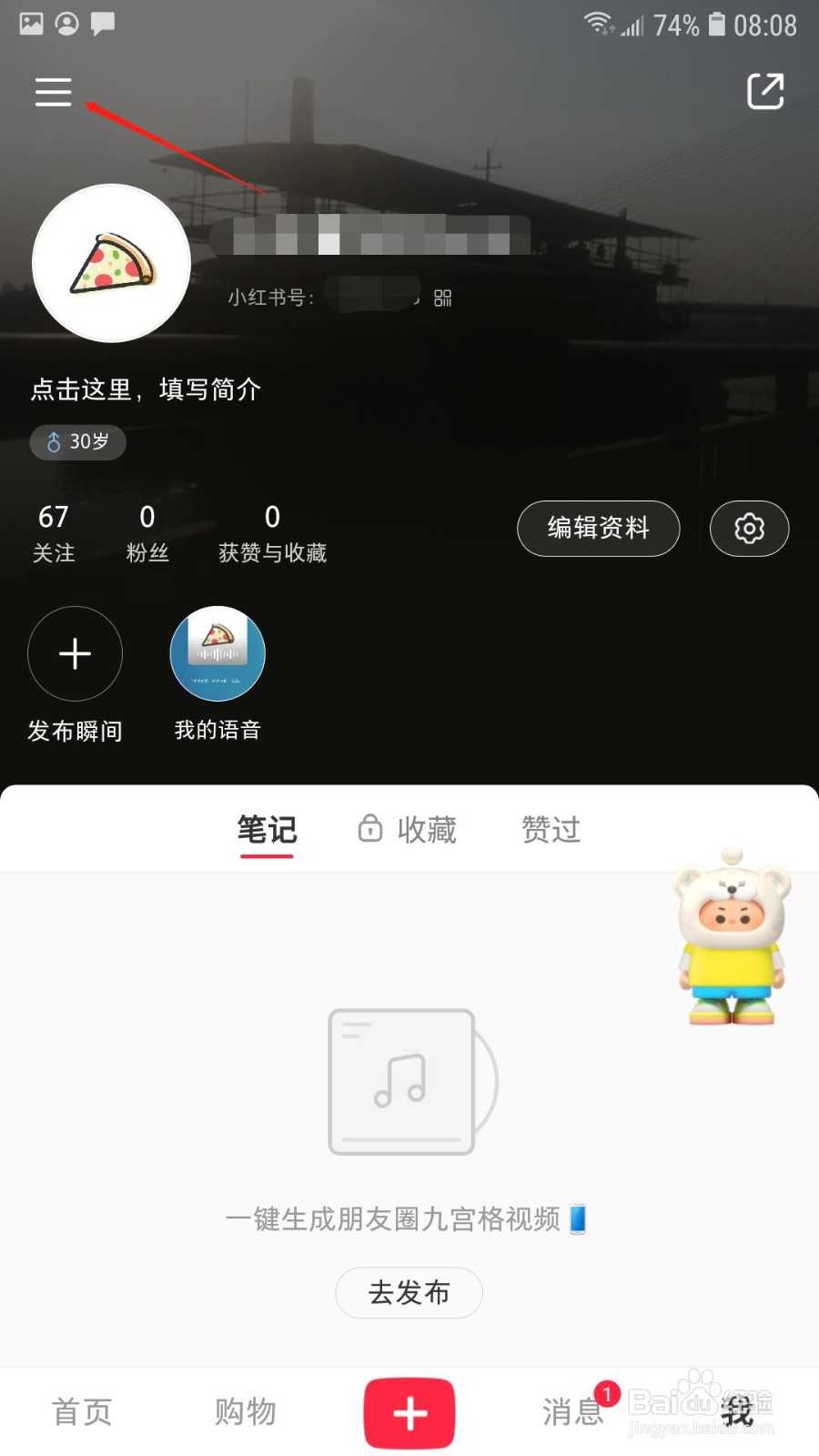Viewport: 819px width, 1456px height.
Task: Tap the lock icon next to 收藏
Action: pos(369,830)
